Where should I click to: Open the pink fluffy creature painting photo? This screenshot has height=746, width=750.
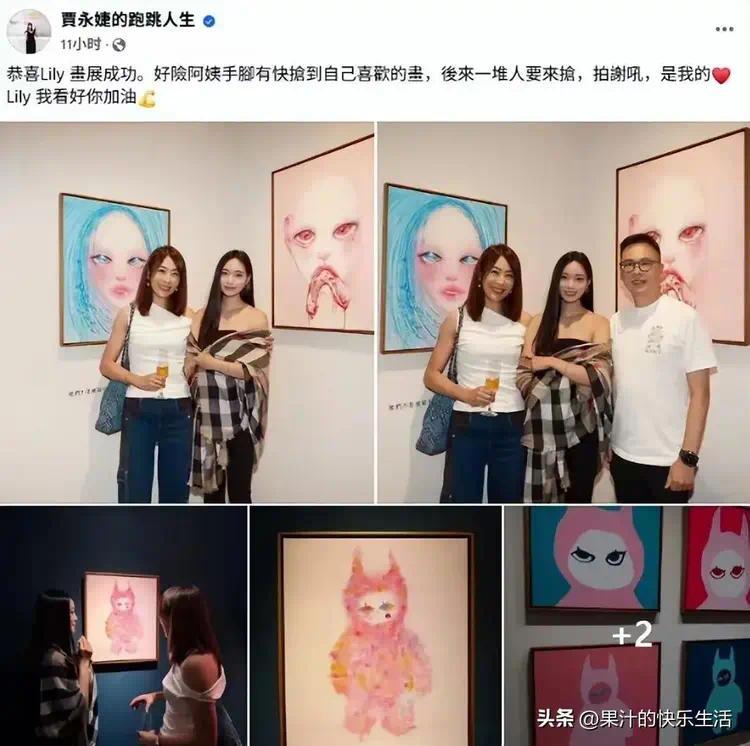click(375, 626)
